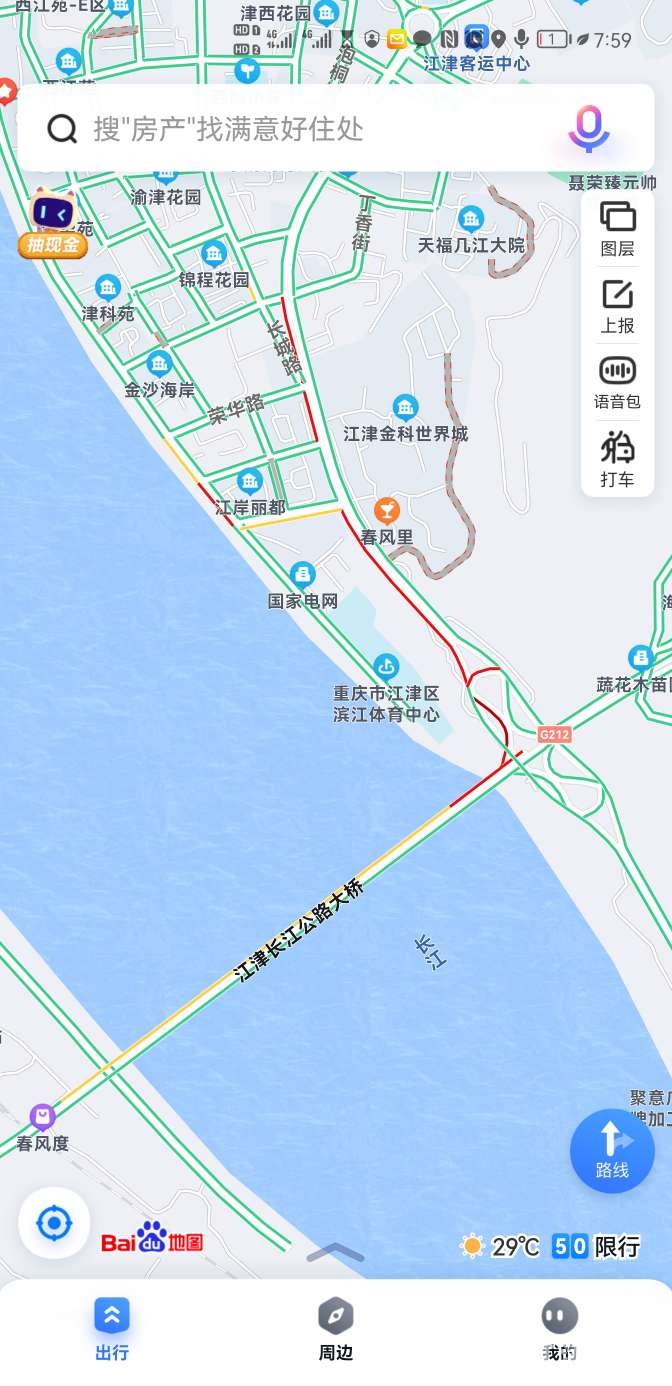672x1386 pixels.
Task: Switch to the 出行 tab
Action: pos(112,1330)
